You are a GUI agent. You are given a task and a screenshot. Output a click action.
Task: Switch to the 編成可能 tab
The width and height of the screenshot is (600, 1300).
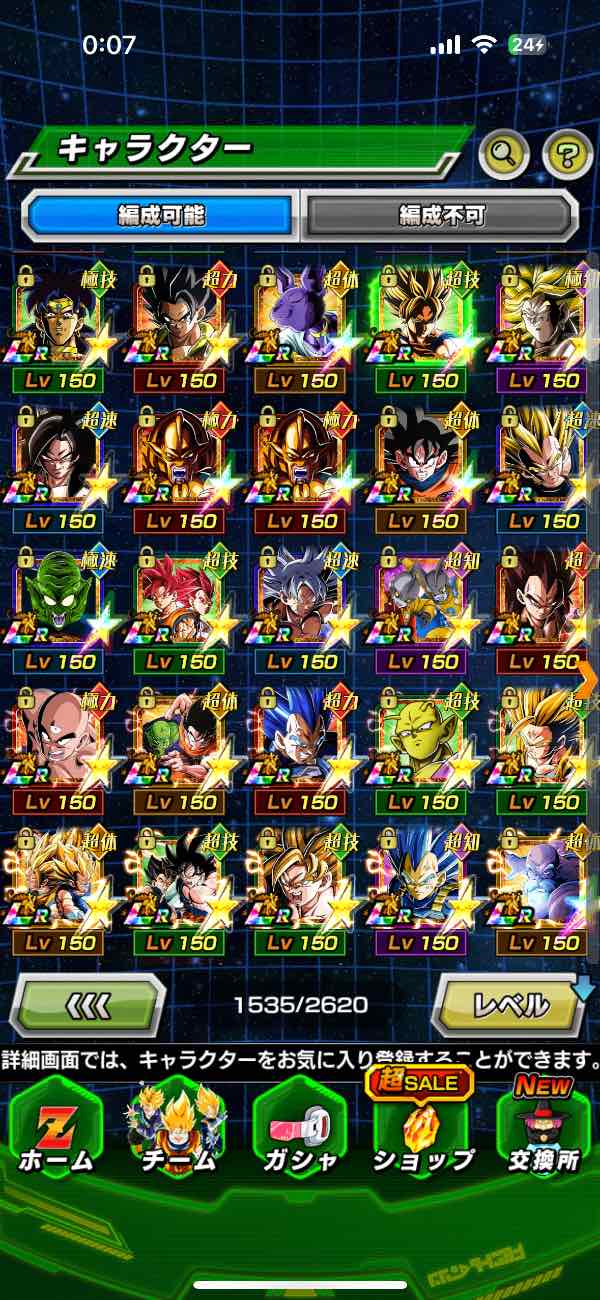click(x=160, y=214)
